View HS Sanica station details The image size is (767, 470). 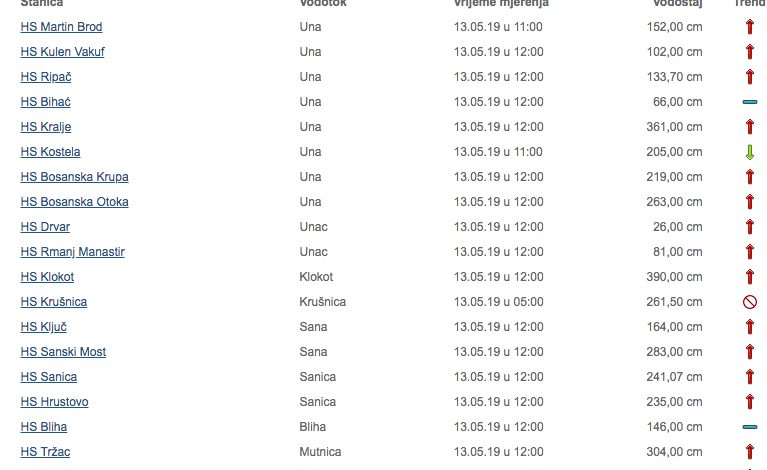point(49,377)
